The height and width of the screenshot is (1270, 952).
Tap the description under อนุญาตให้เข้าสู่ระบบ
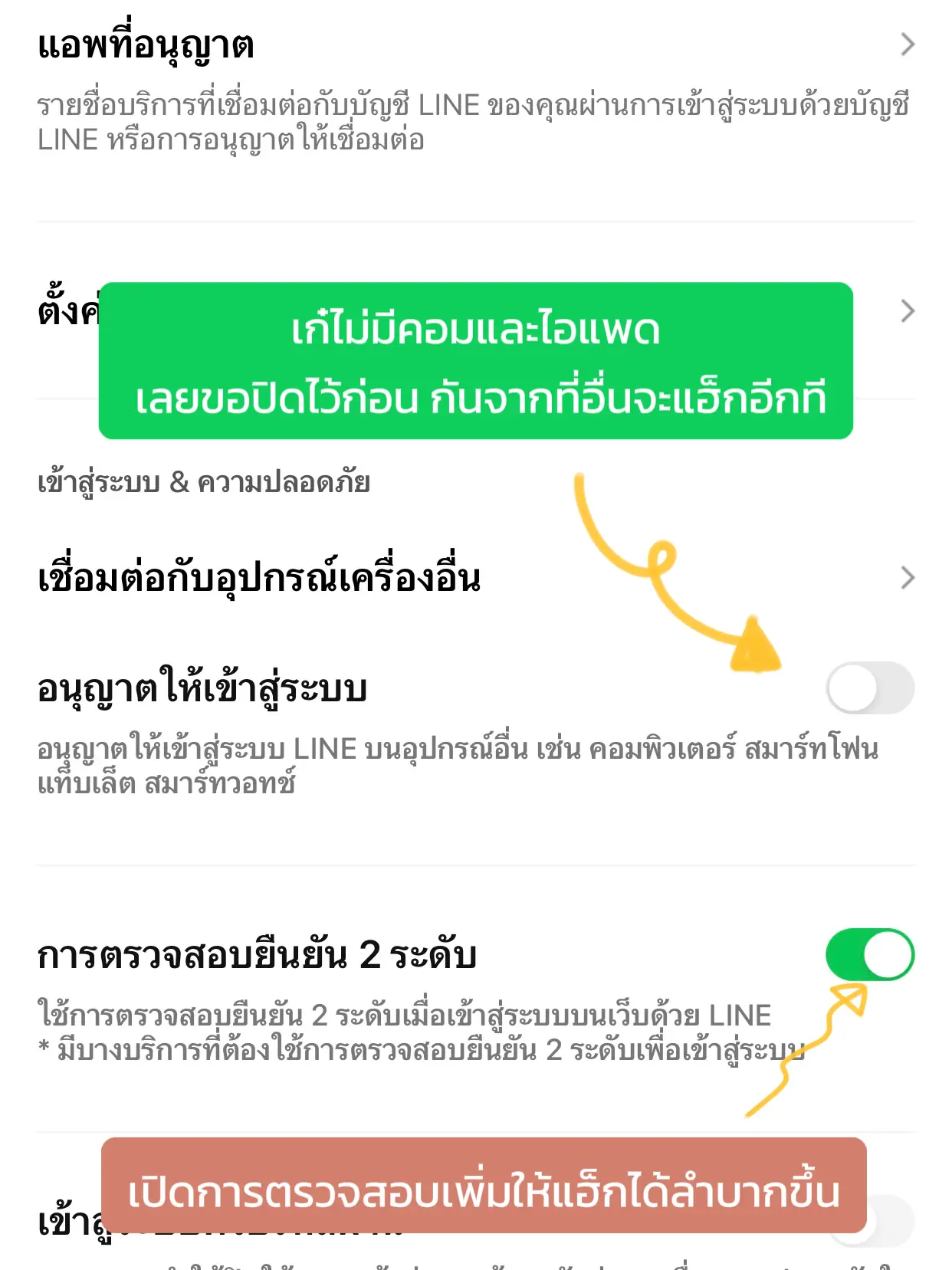point(460,766)
